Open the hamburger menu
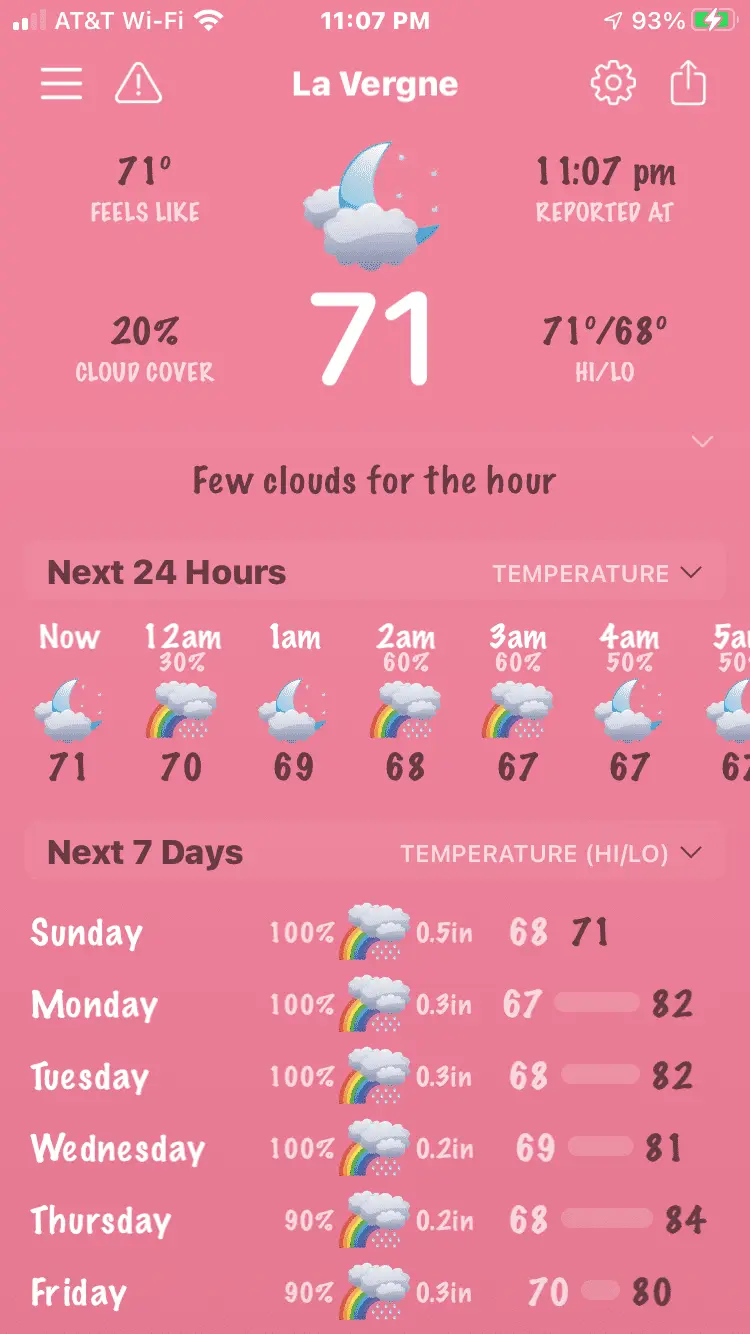The width and height of the screenshot is (750, 1334). (61, 84)
